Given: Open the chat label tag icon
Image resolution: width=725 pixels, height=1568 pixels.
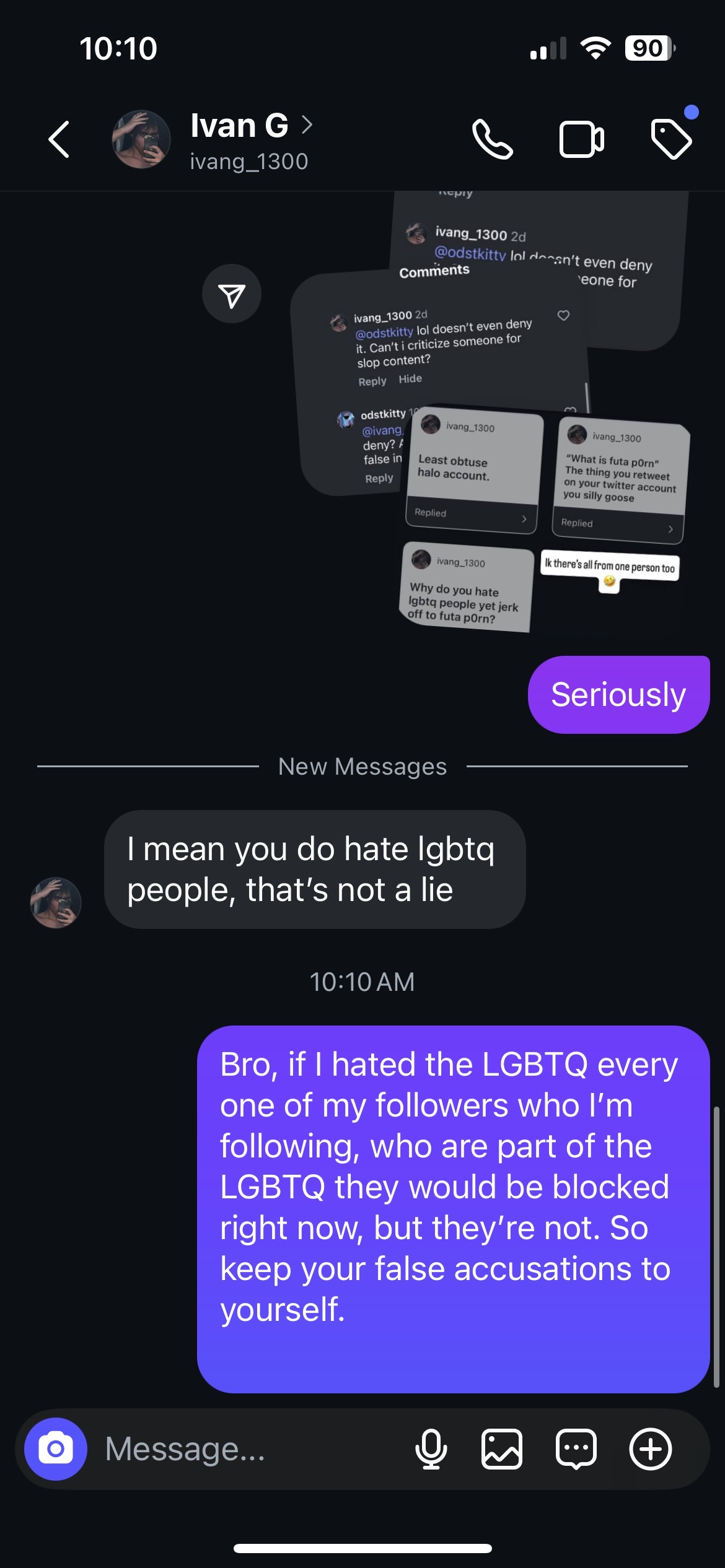Looking at the screenshot, I should pyautogui.click(x=672, y=139).
